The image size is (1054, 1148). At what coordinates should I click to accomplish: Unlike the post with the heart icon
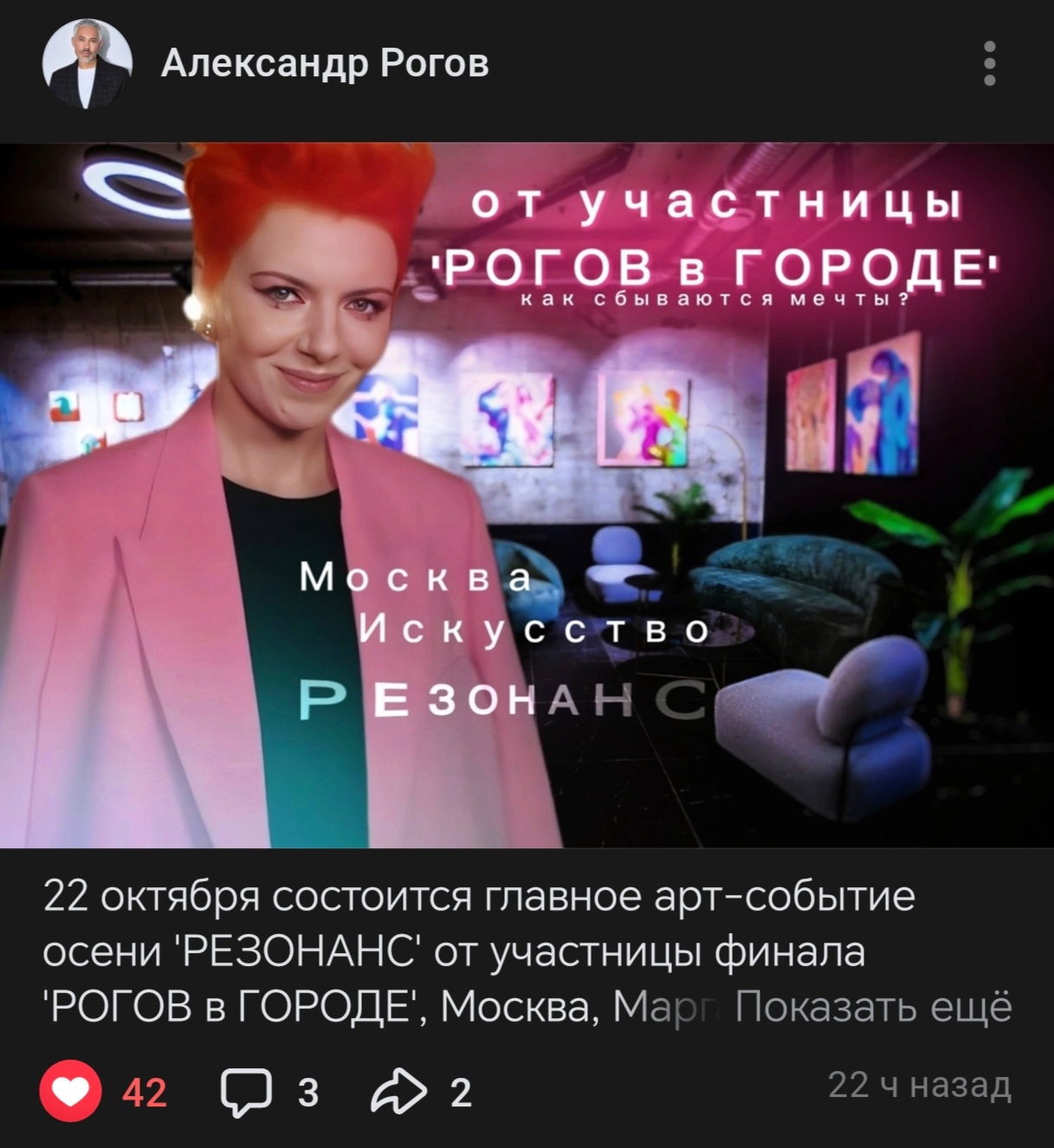(x=71, y=1091)
